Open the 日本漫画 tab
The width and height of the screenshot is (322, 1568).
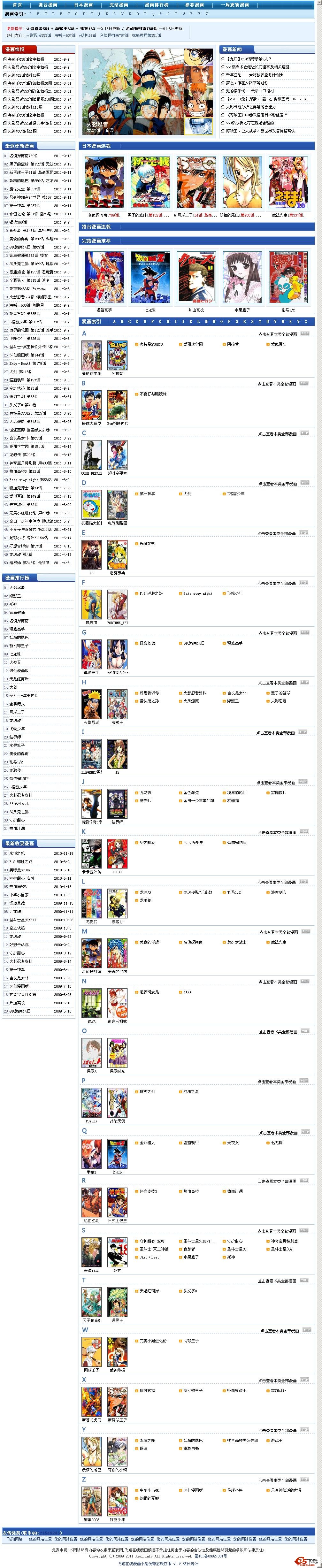pyautogui.click(x=83, y=5)
